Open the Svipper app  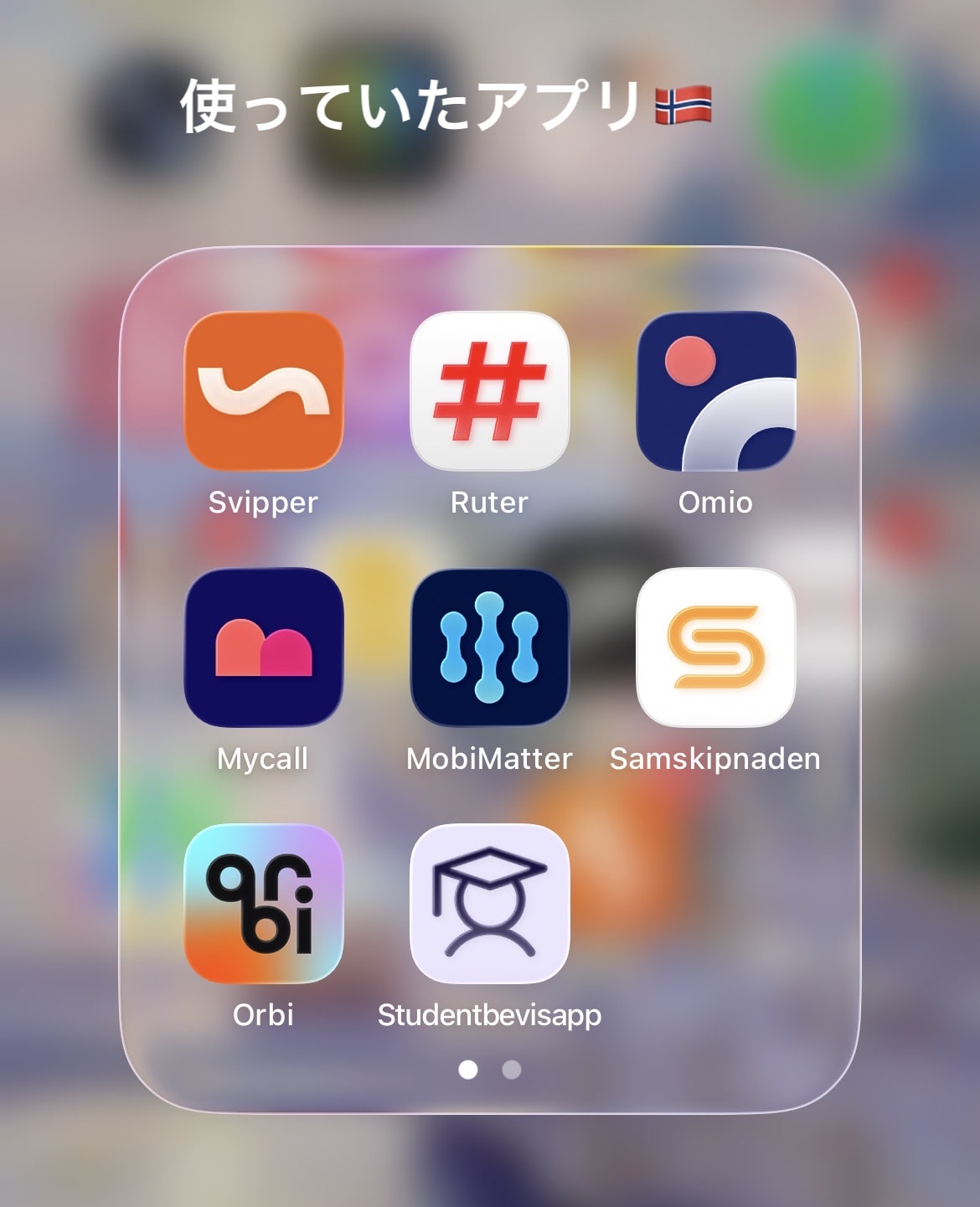263,391
